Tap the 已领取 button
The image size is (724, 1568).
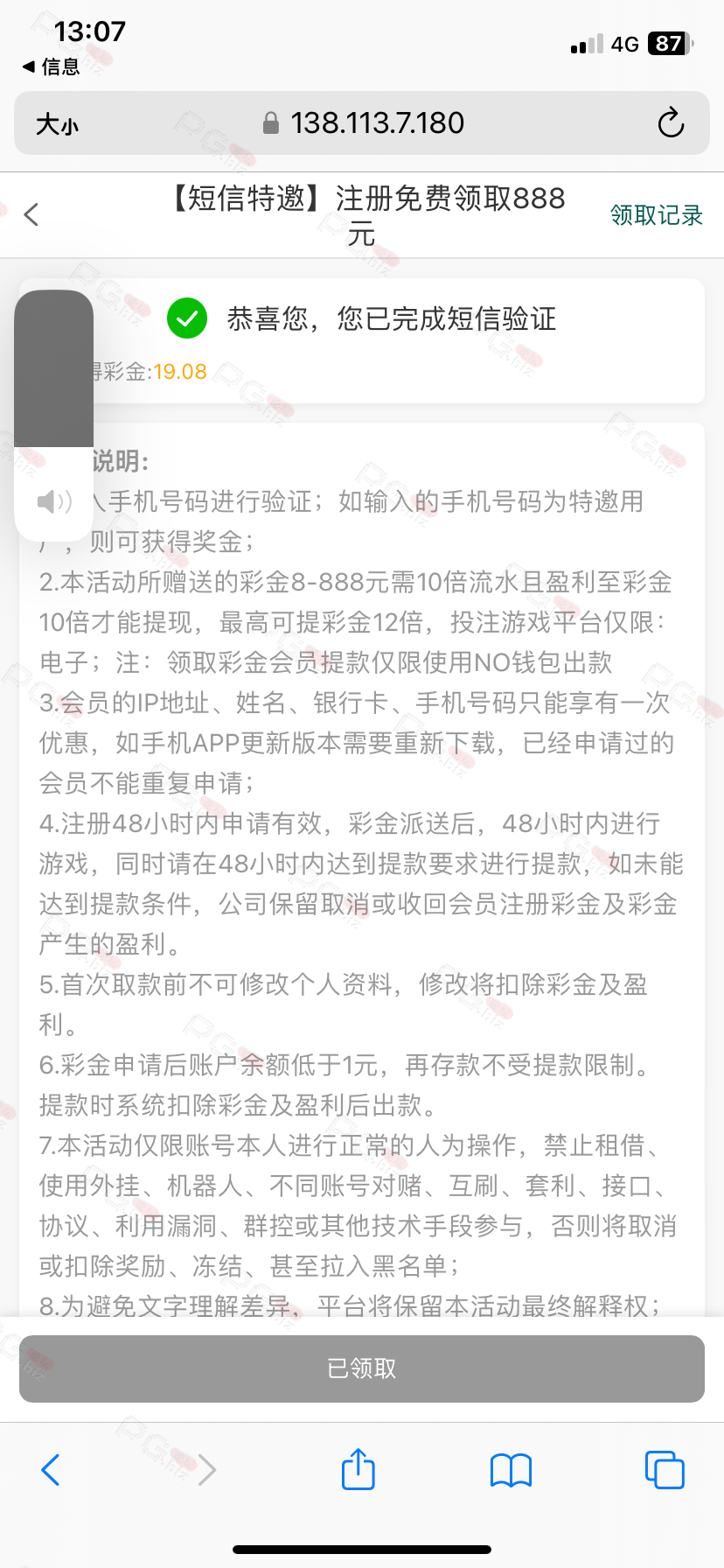coord(362,1368)
